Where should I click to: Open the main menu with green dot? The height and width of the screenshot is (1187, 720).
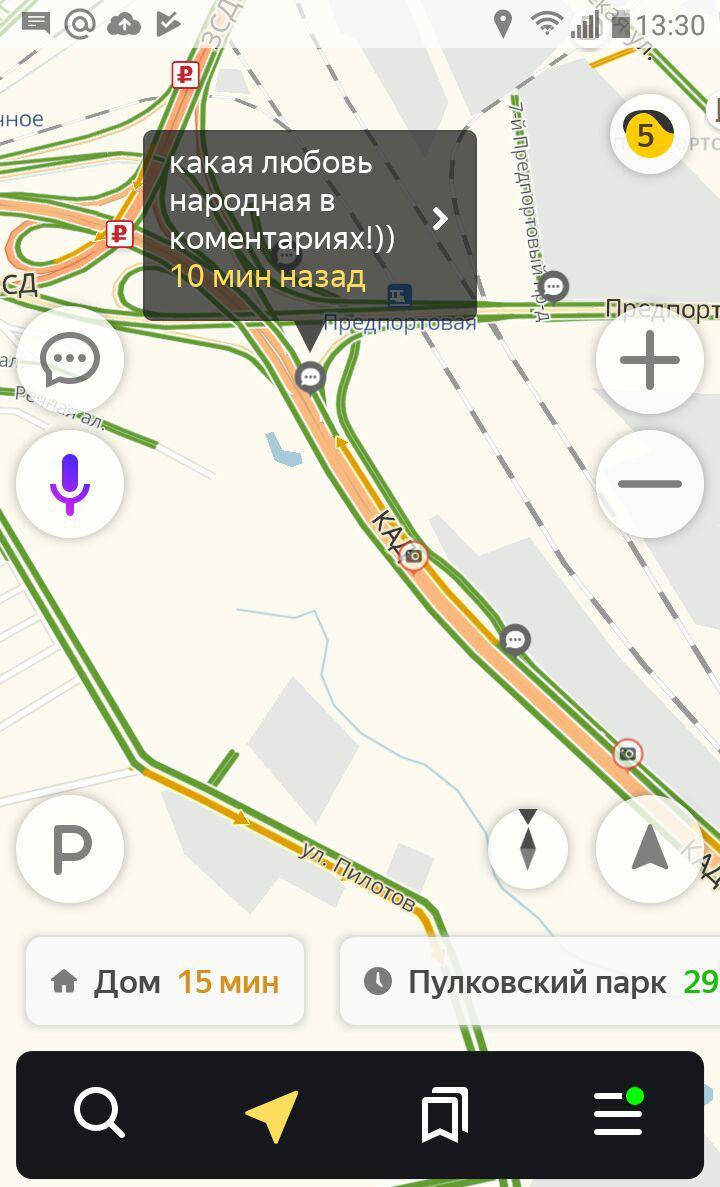coord(619,1114)
